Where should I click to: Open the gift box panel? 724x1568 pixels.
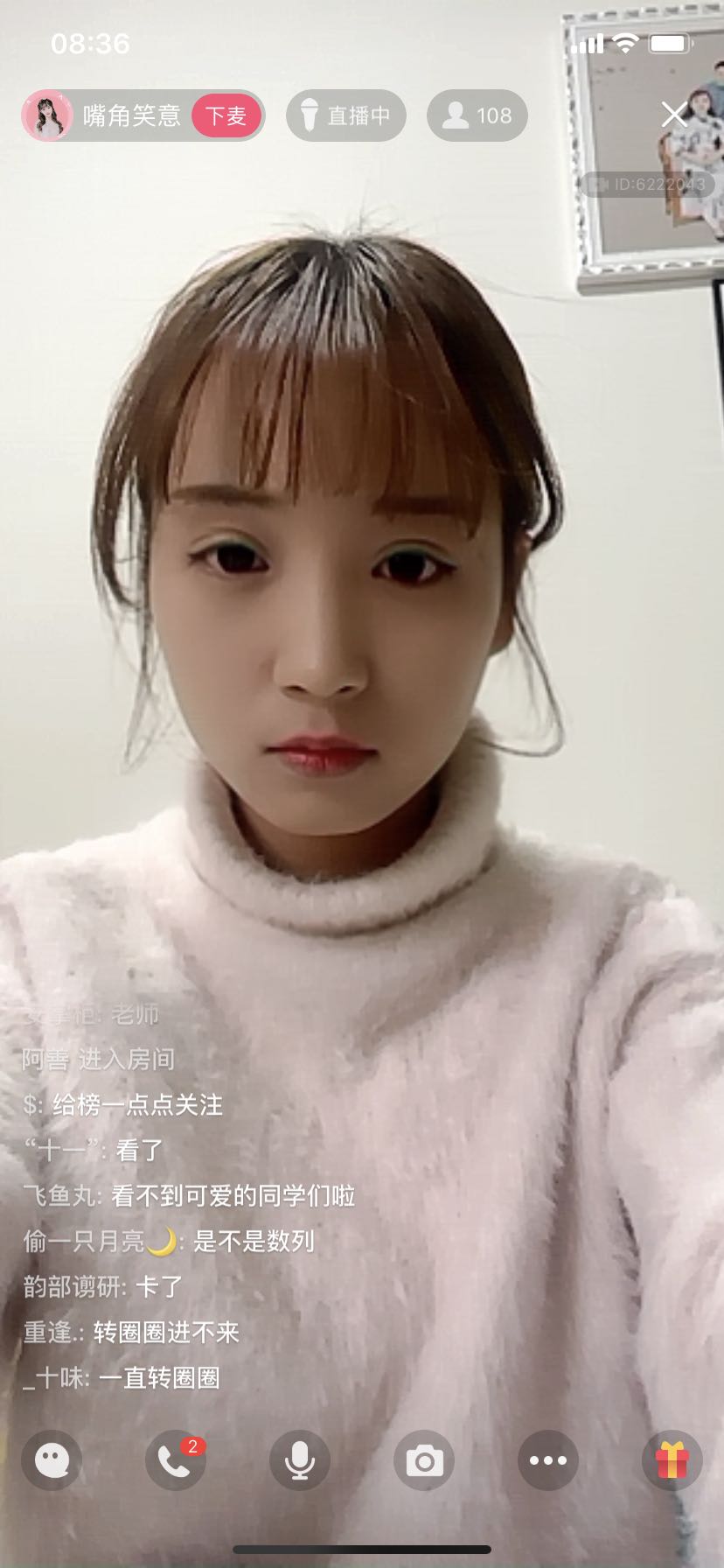point(672,1460)
